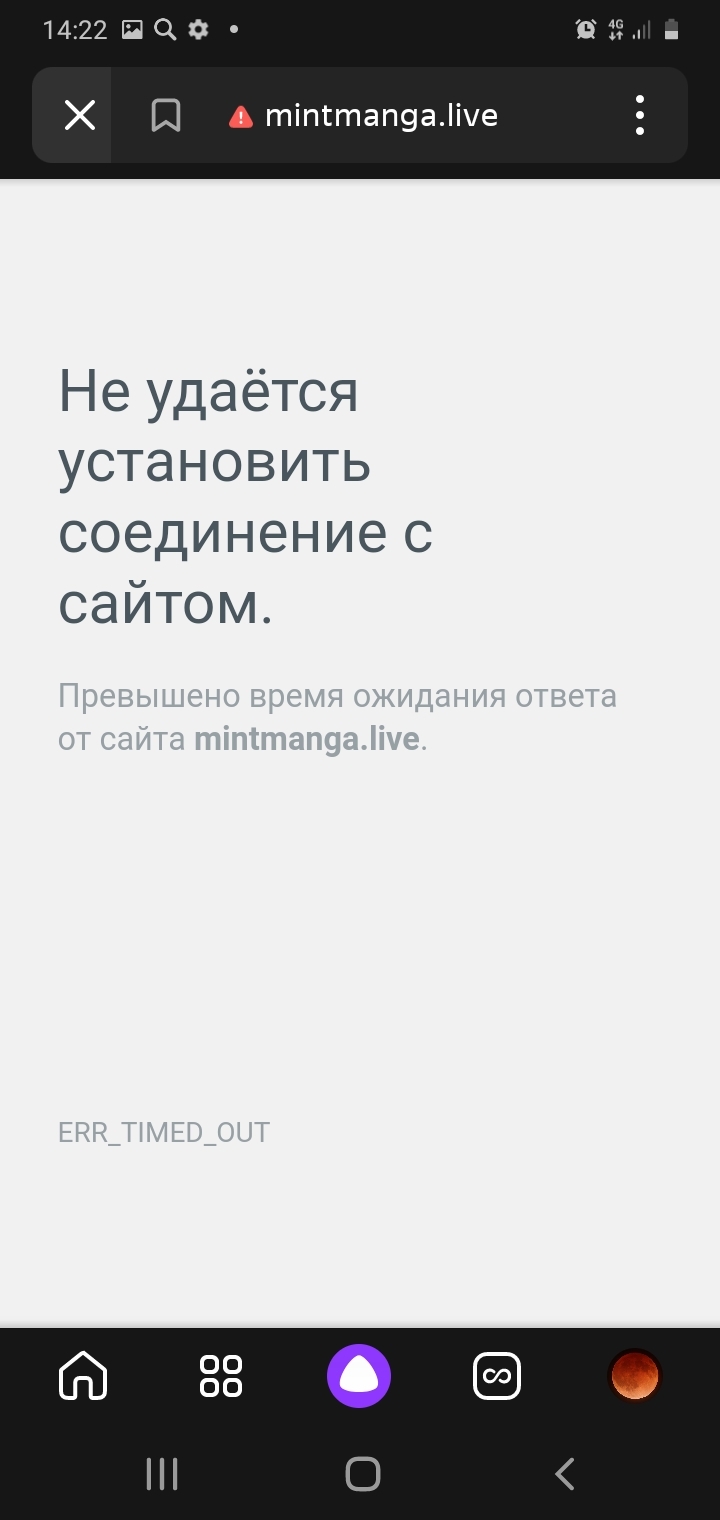Go to the browser home screen
The height and width of the screenshot is (1520, 720).
[x=83, y=1377]
